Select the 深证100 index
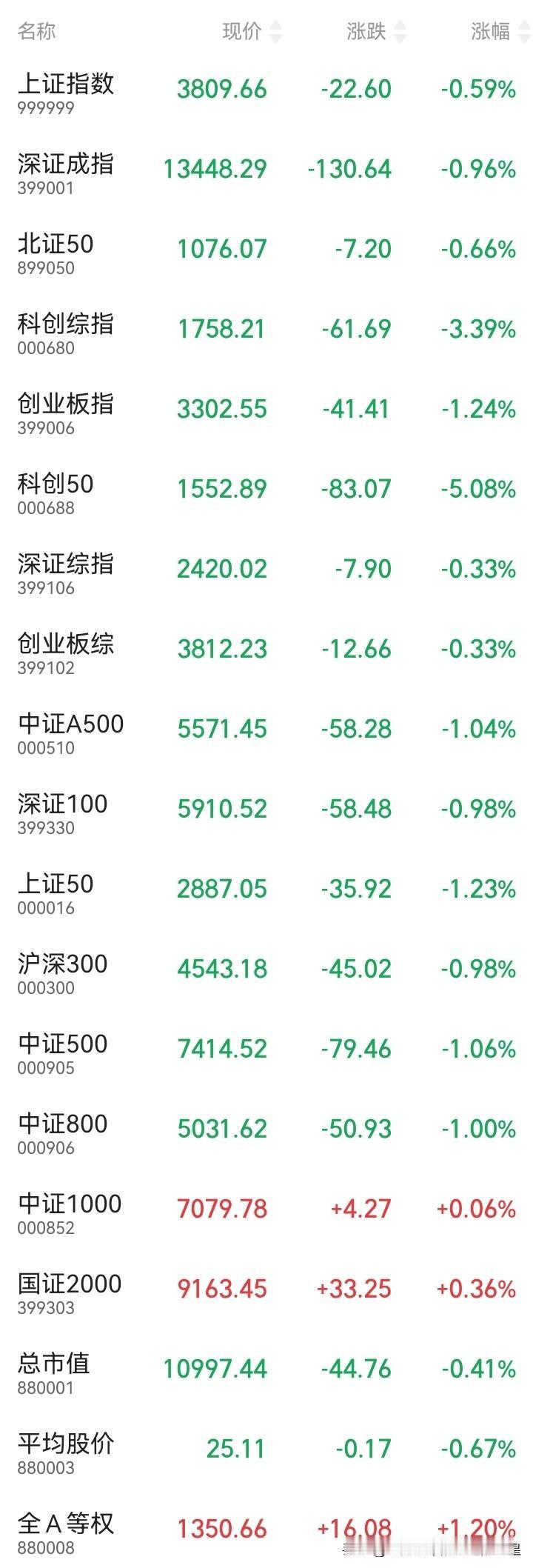 (x=266, y=812)
